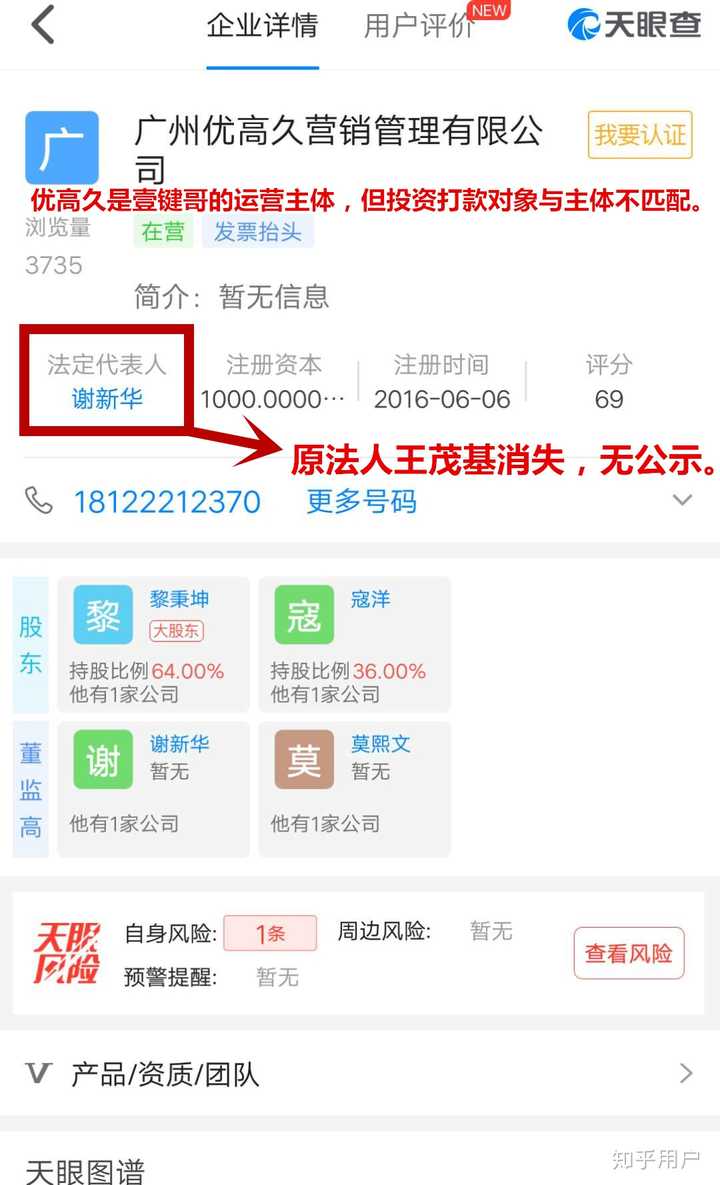Open the 发票抬头 chip

tap(257, 232)
